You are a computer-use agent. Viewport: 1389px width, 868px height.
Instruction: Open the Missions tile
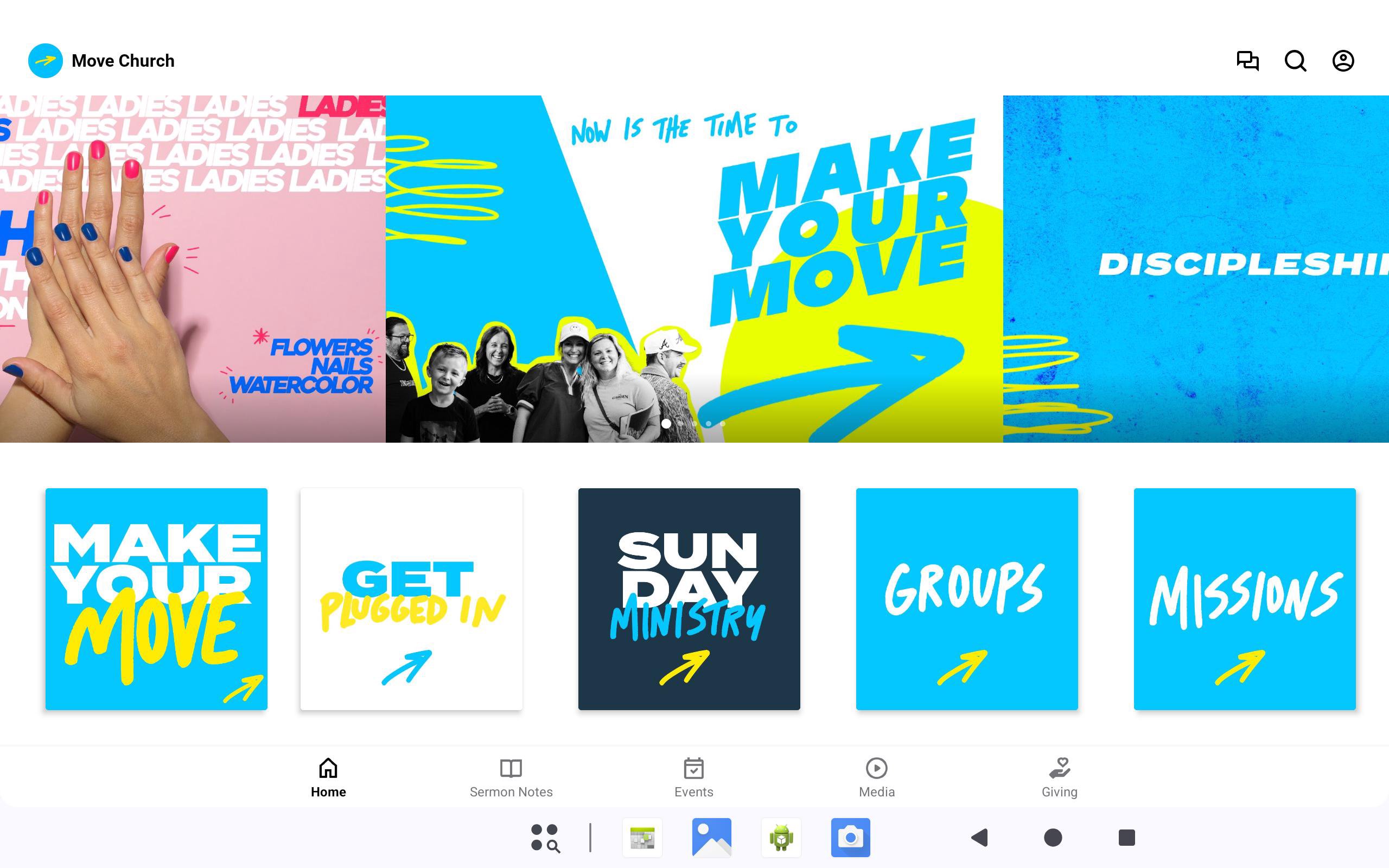(x=1244, y=599)
